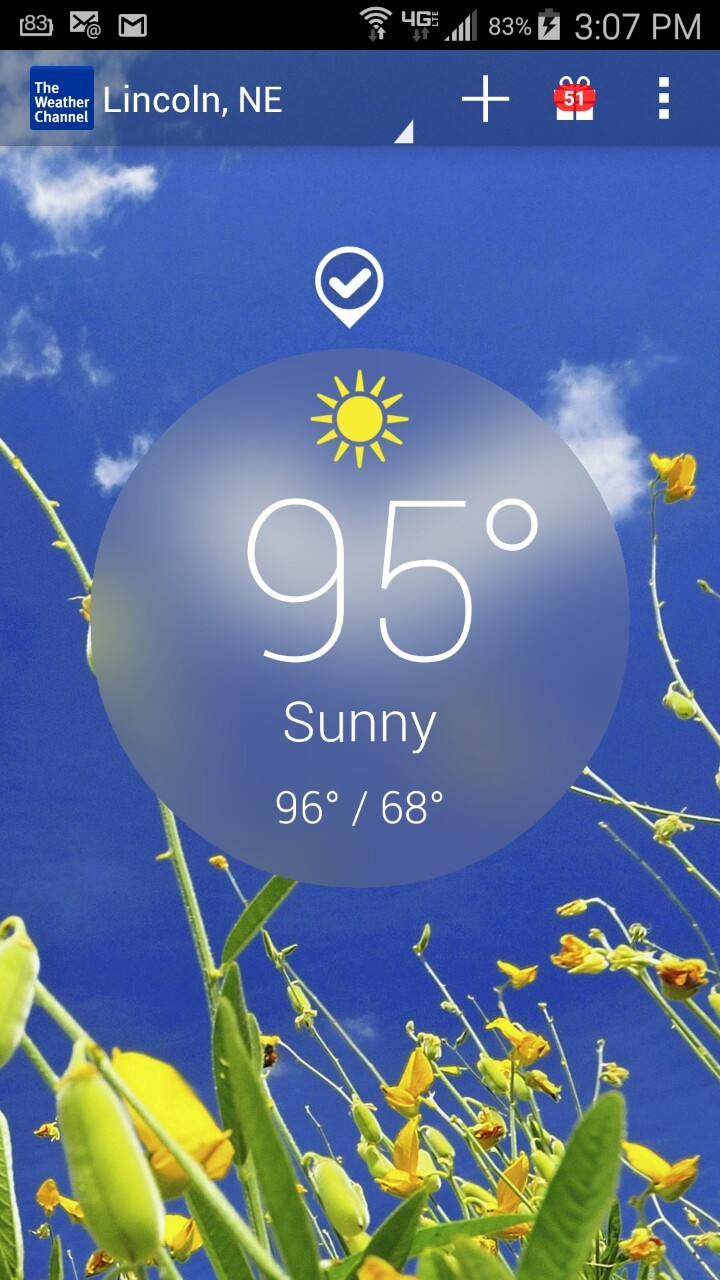Tap the location checkmark pin
Image resolution: width=720 pixels, height=1280 pixels.
coord(349,286)
